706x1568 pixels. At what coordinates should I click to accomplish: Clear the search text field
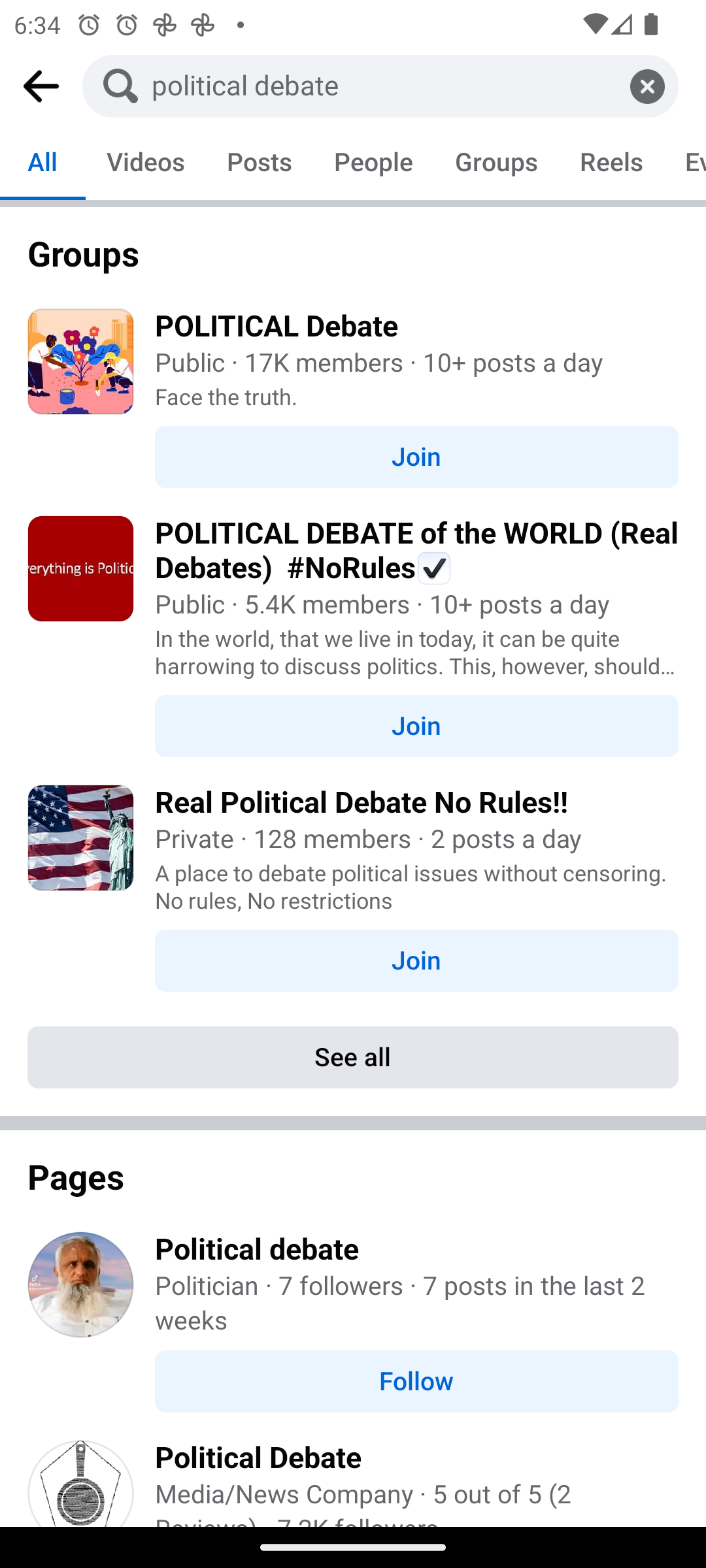click(647, 86)
